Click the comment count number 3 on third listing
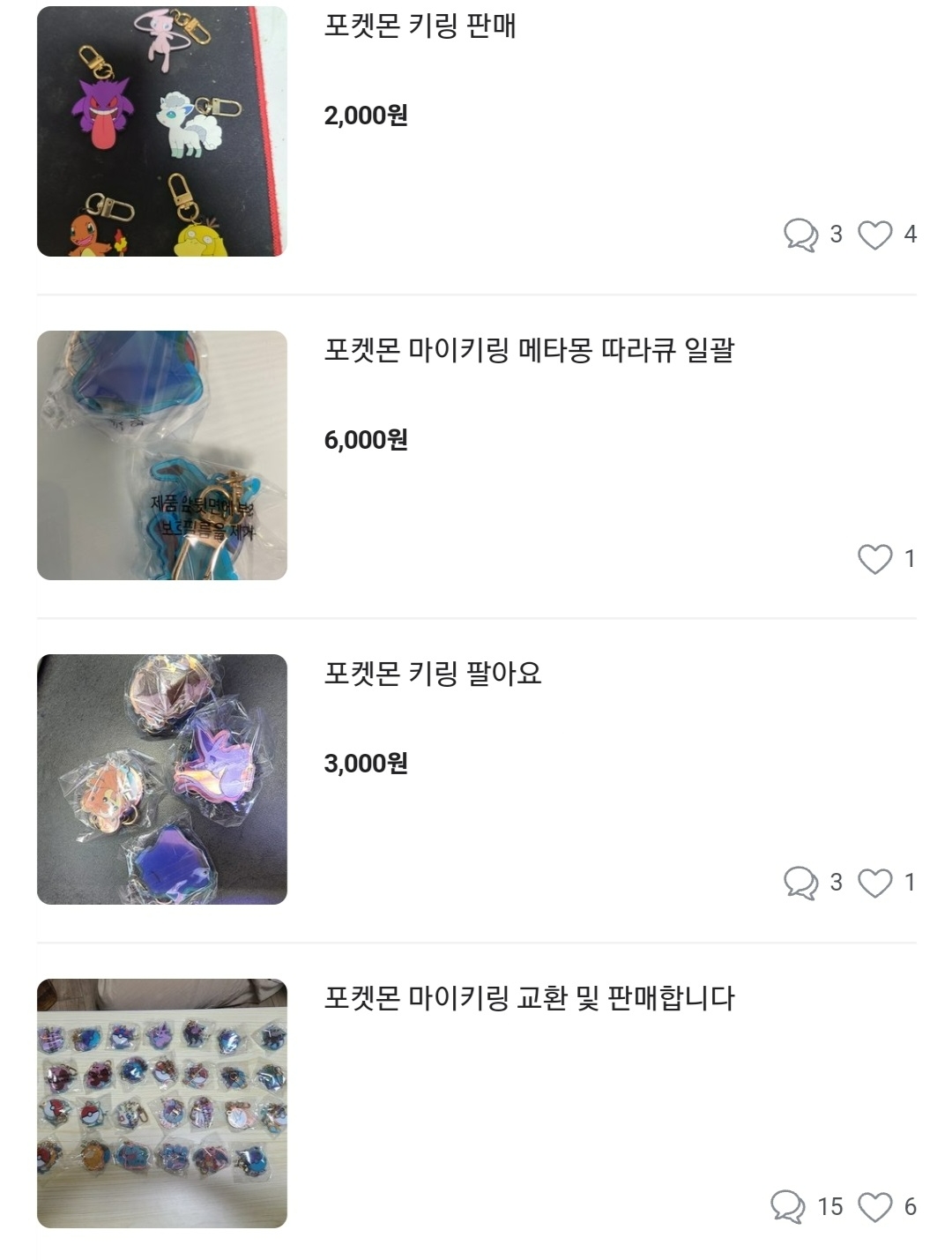This screenshot has width=952, height=1260. tap(834, 880)
